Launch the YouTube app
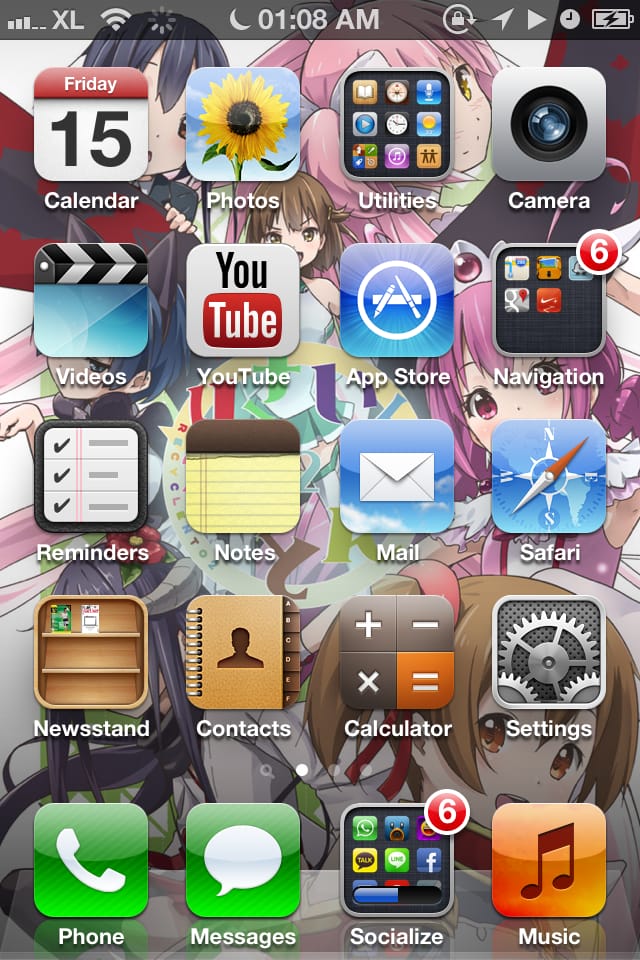640x960 pixels. pos(243,300)
